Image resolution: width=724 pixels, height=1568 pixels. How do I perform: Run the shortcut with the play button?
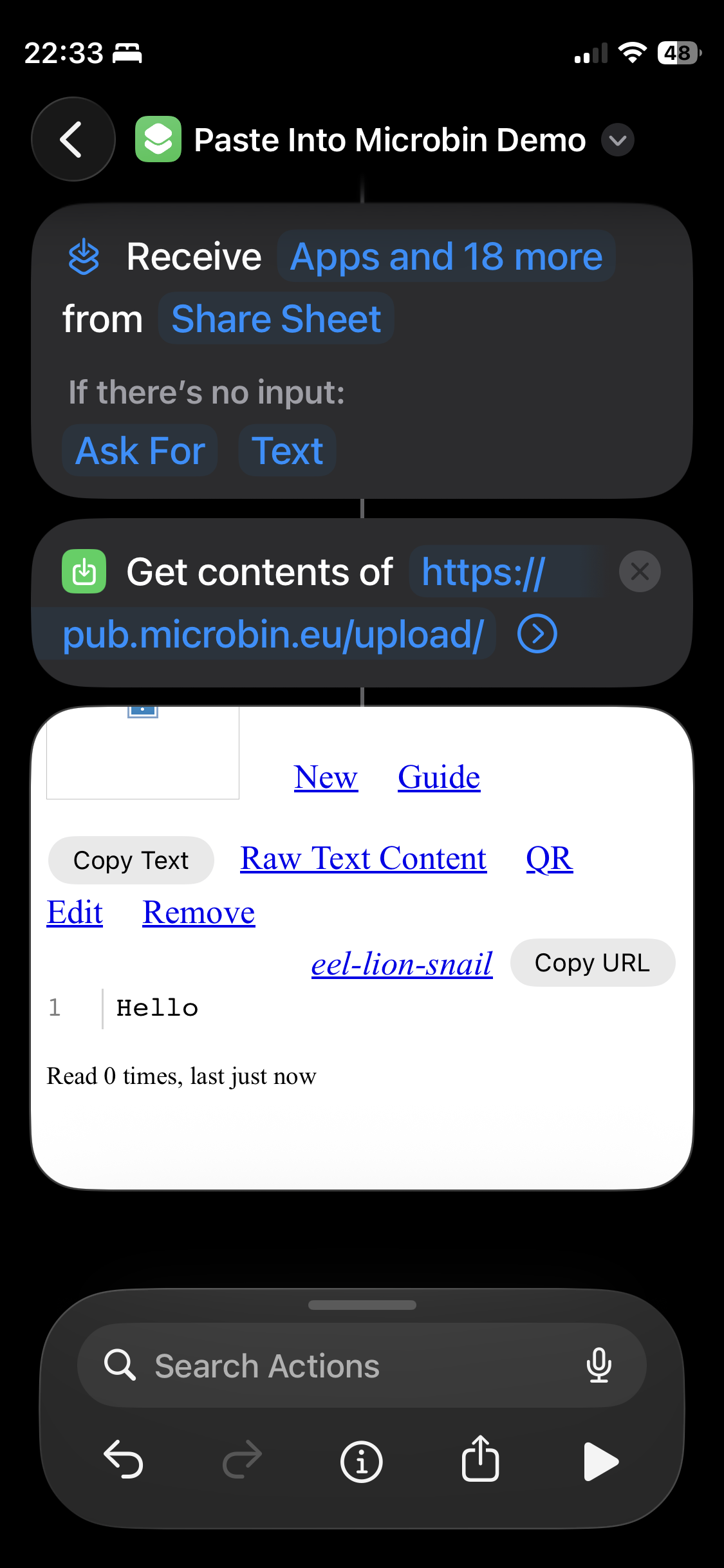click(x=600, y=1461)
